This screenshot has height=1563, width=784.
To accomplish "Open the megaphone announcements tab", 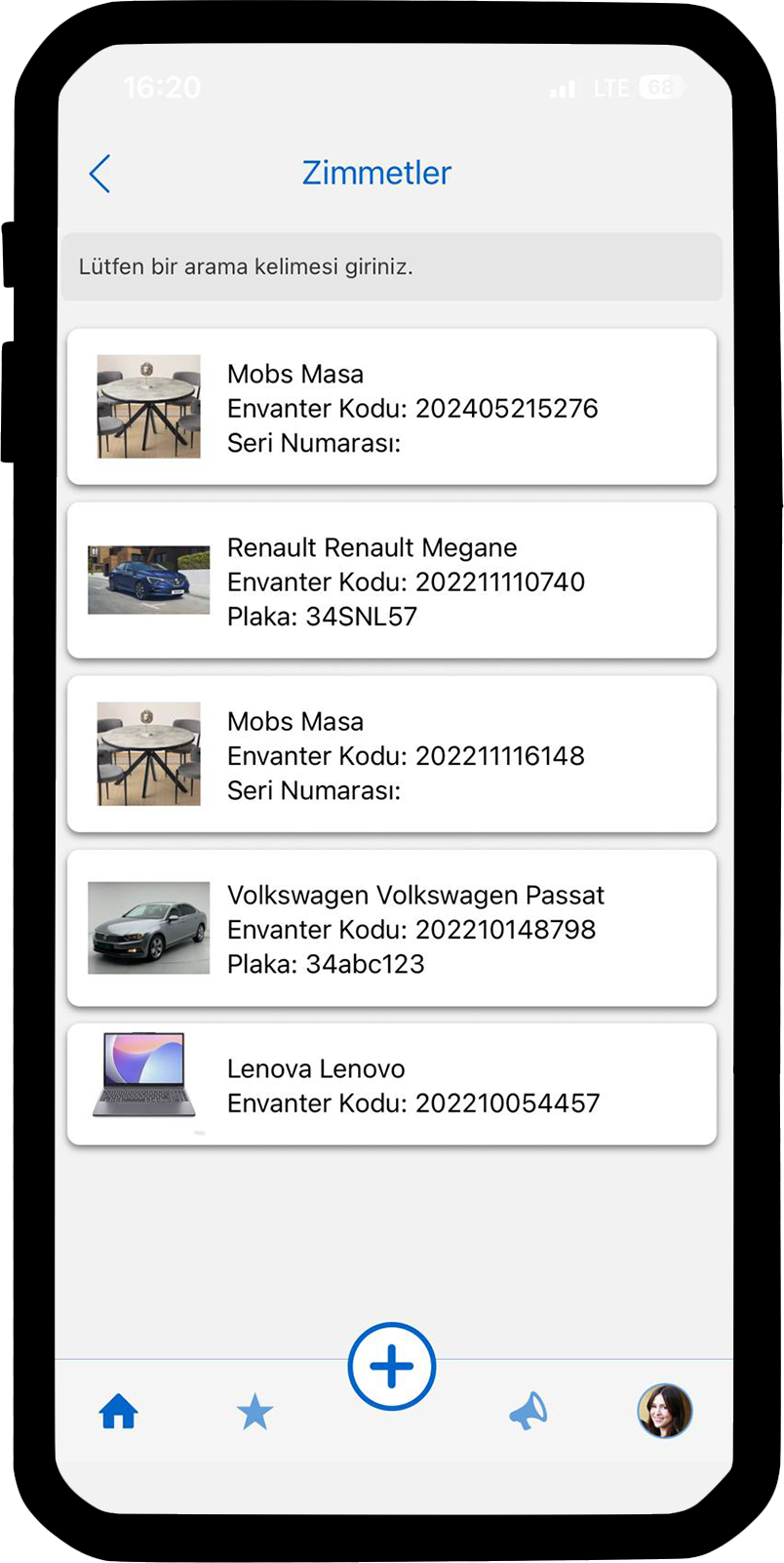I will pos(529,1412).
